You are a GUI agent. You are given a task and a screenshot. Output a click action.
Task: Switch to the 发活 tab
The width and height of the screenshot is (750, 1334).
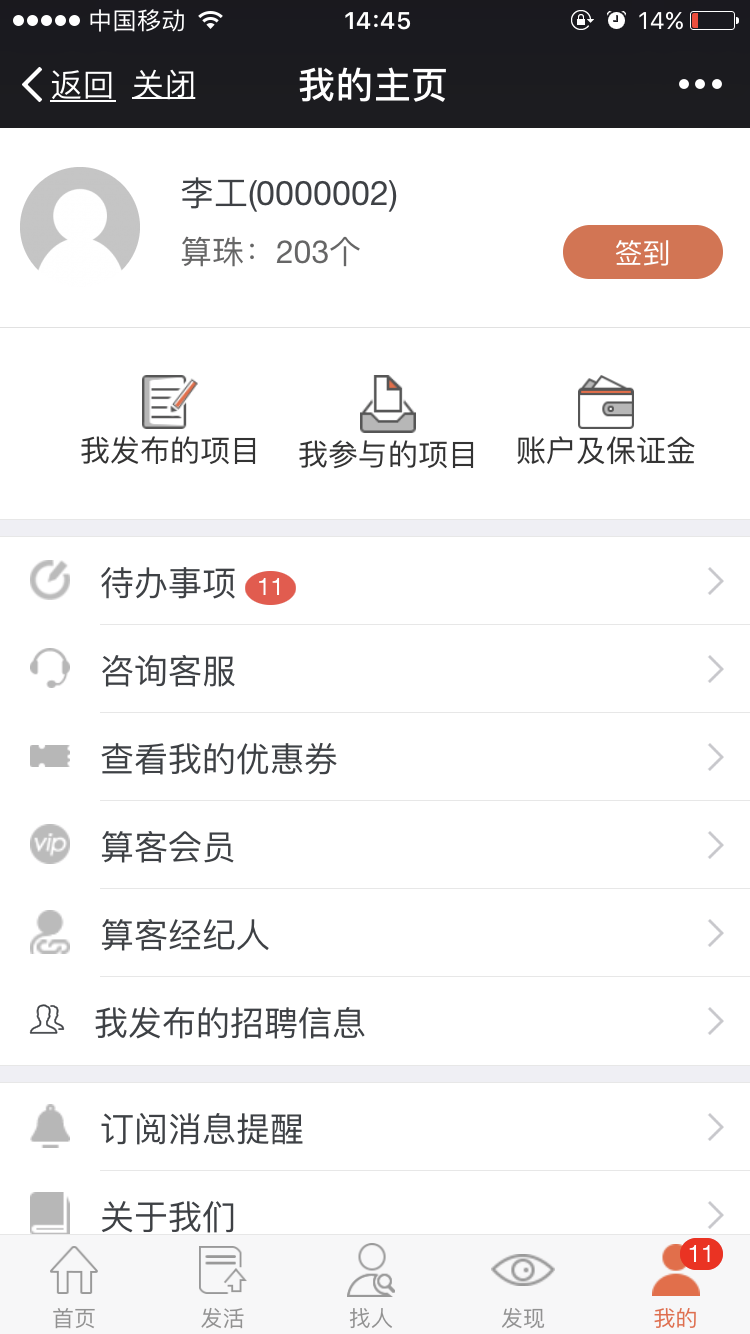pos(222,1286)
